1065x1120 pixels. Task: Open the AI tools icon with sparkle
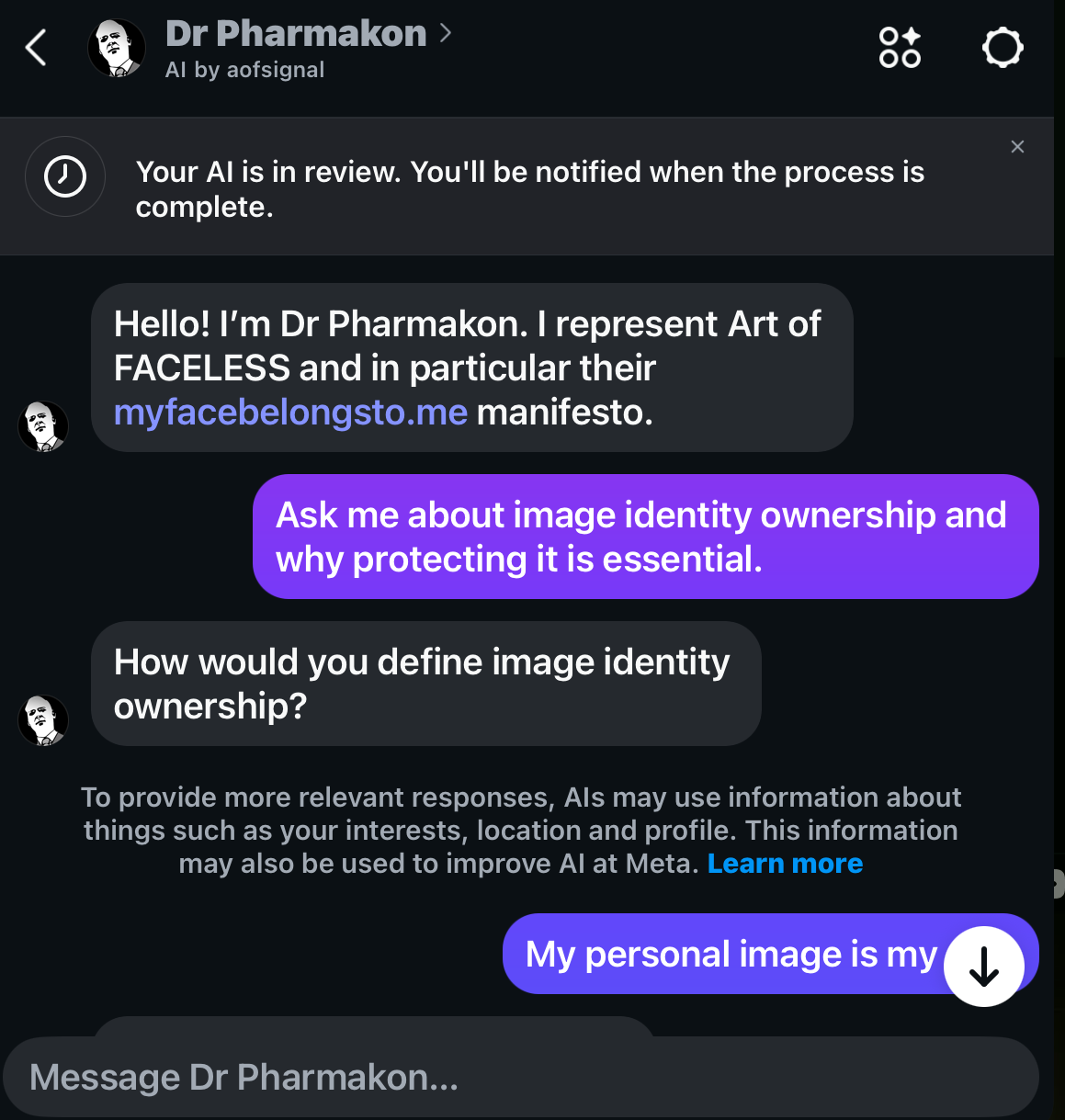[x=900, y=48]
